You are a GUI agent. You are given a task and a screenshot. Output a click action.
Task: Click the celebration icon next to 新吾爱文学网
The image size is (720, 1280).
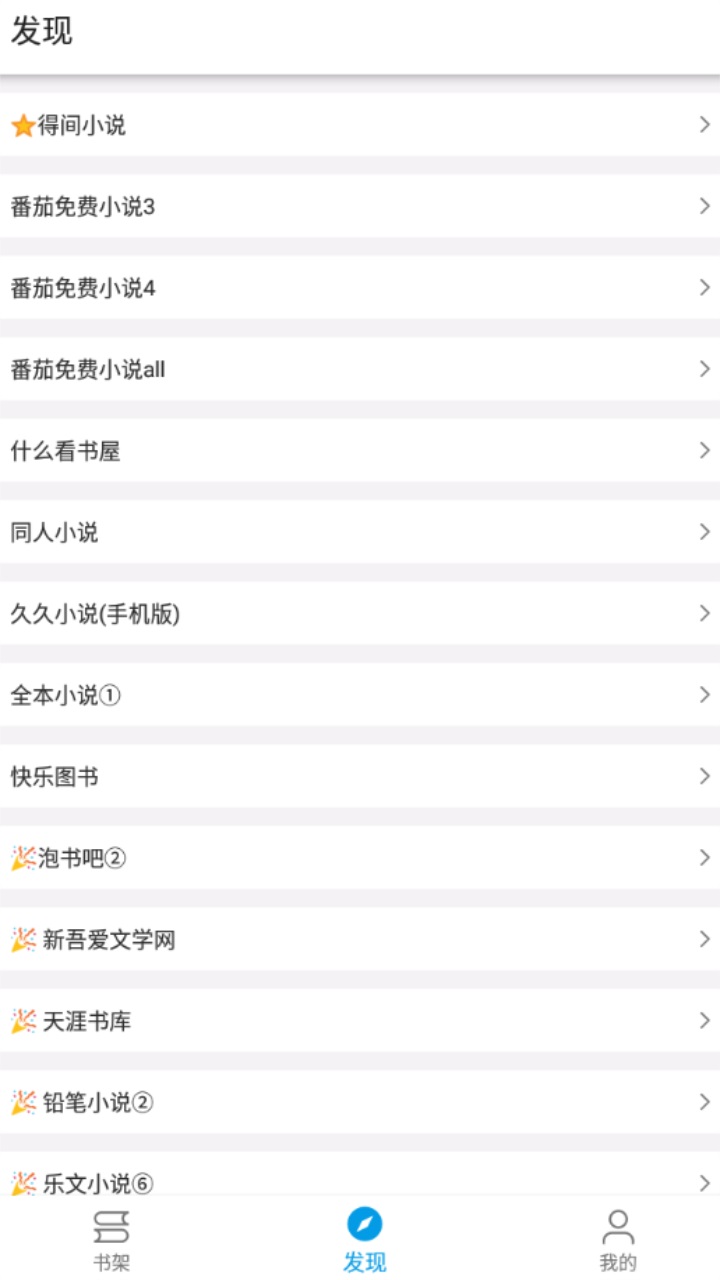pos(22,939)
